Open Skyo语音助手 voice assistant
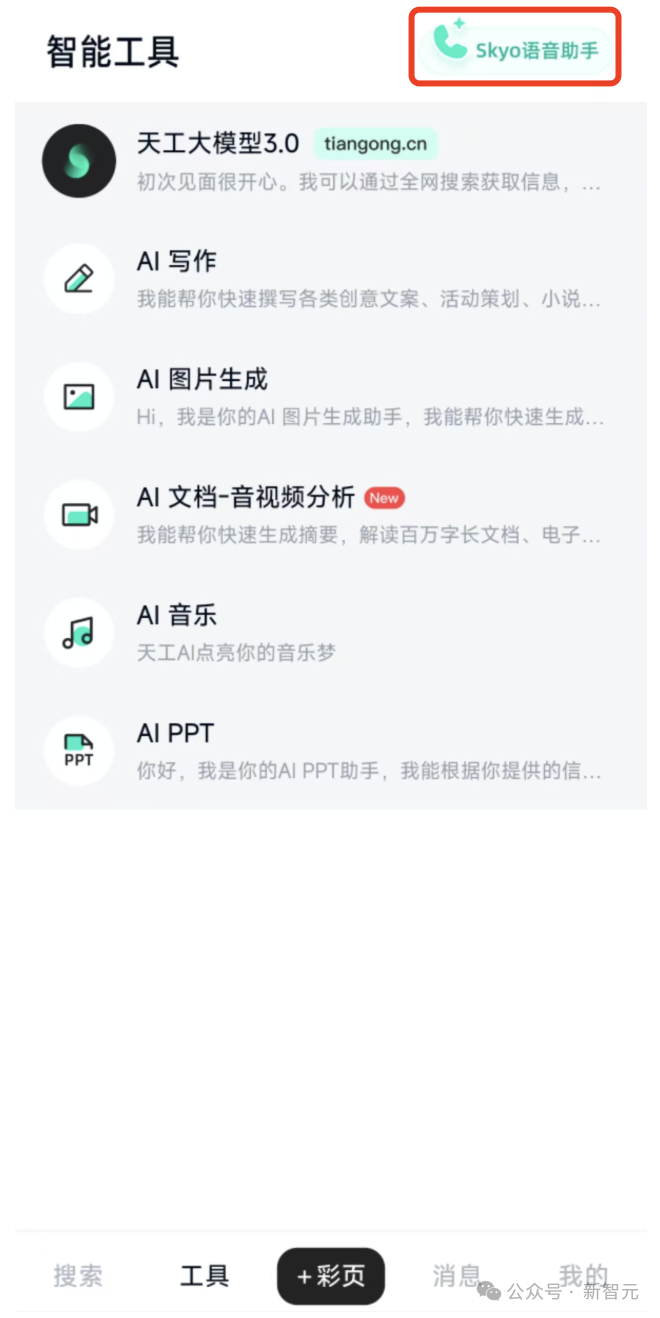This screenshot has height=1318, width=660. (515, 47)
